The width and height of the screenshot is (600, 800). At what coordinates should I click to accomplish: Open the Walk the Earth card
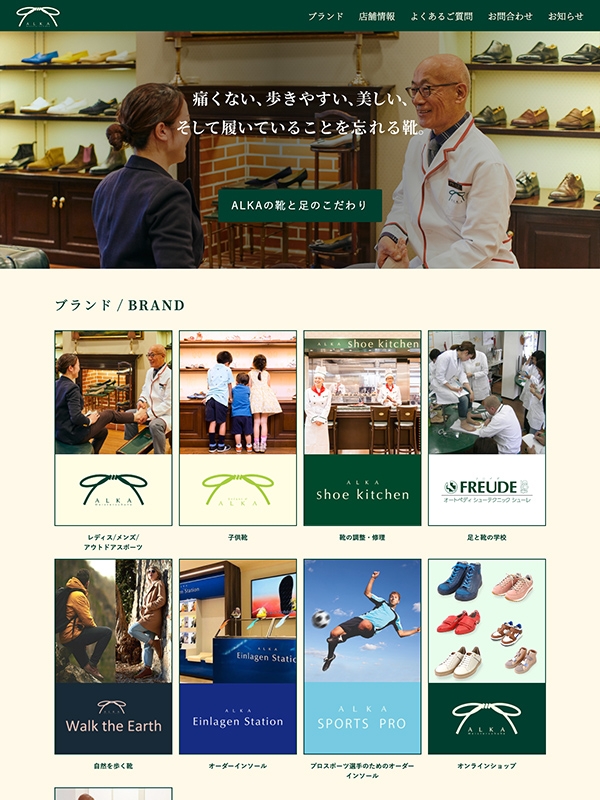pyautogui.click(x=113, y=655)
